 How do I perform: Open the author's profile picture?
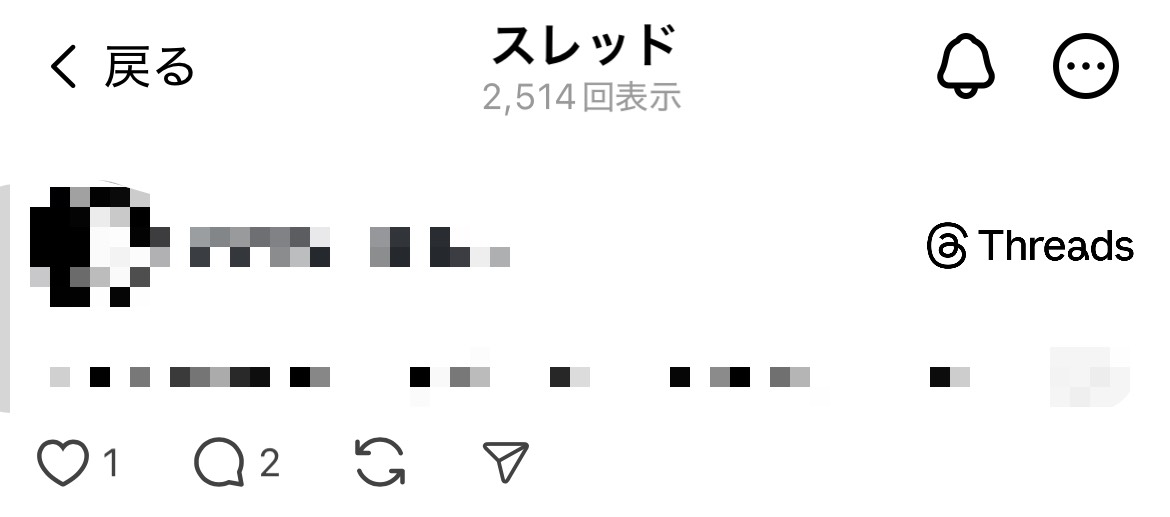click(x=92, y=246)
